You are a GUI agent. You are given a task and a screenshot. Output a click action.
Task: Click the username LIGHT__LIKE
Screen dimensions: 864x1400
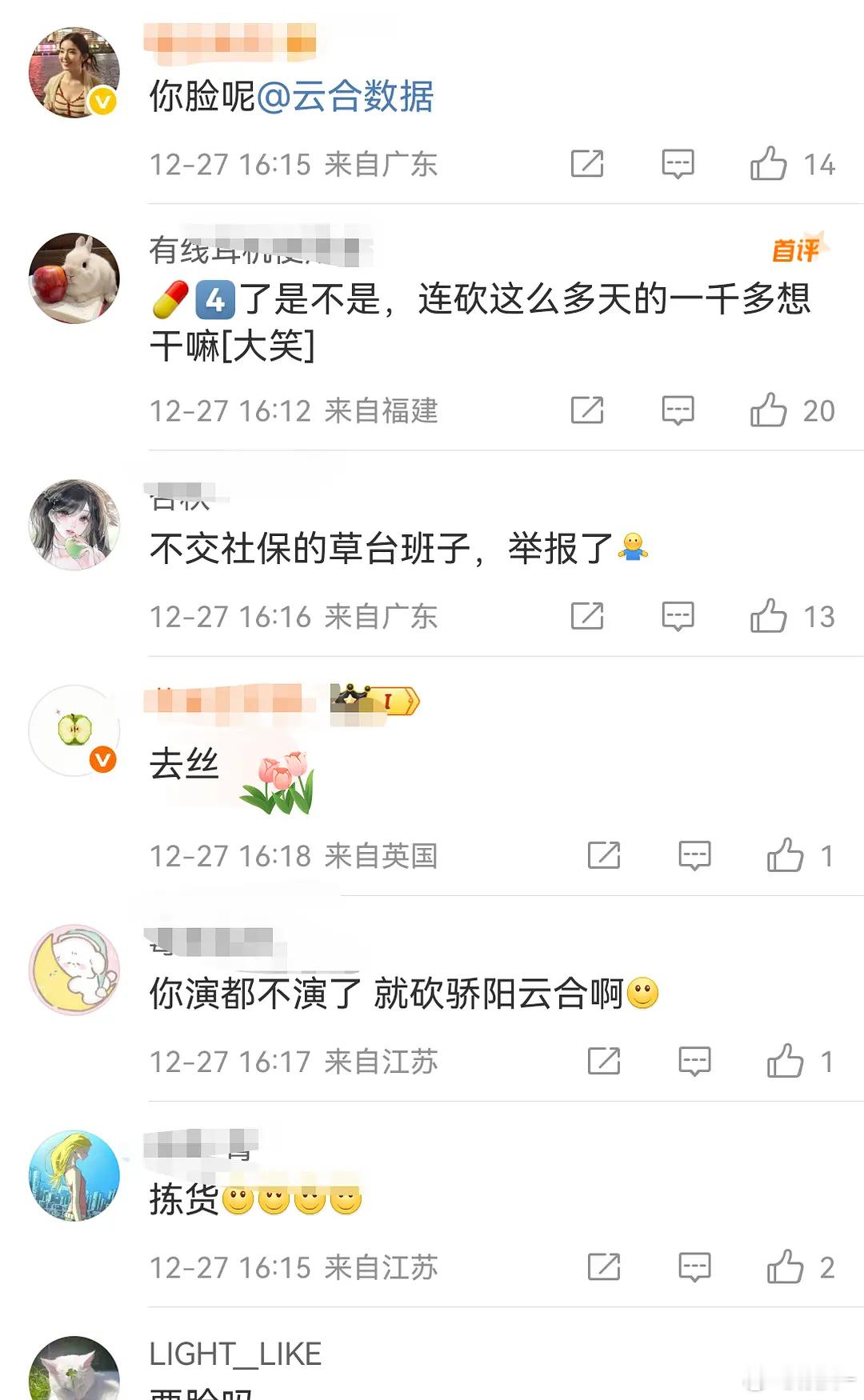pos(233,1354)
